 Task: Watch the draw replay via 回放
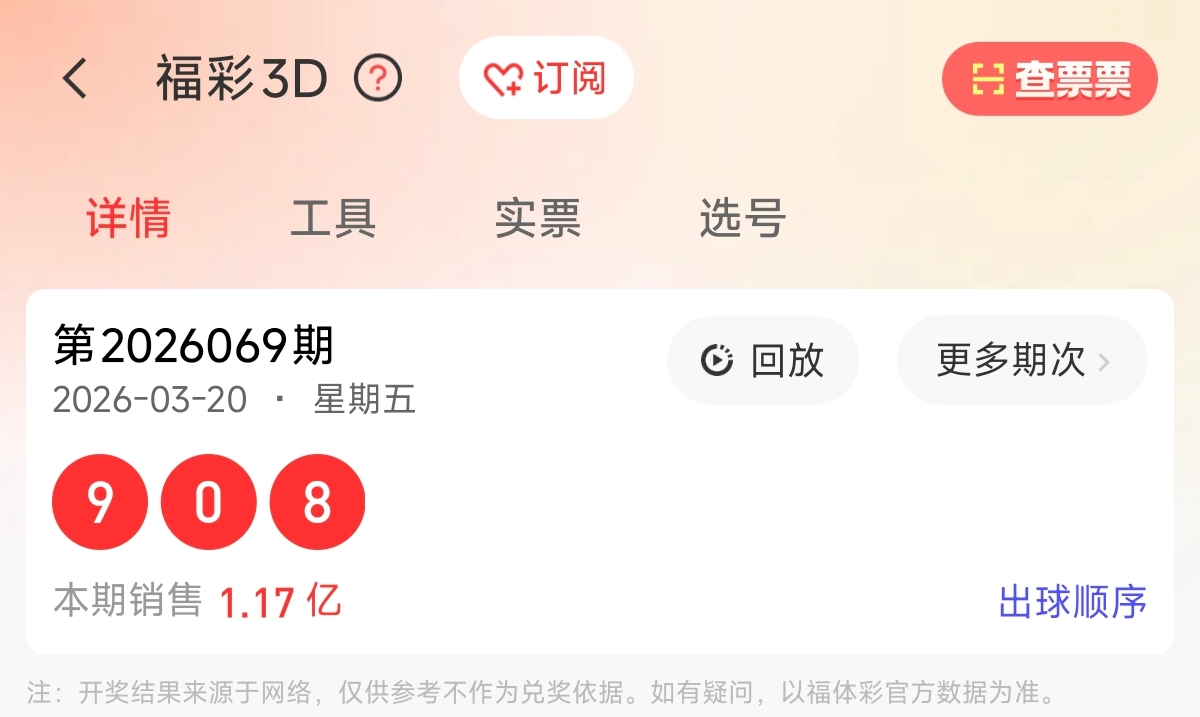click(763, 360)
